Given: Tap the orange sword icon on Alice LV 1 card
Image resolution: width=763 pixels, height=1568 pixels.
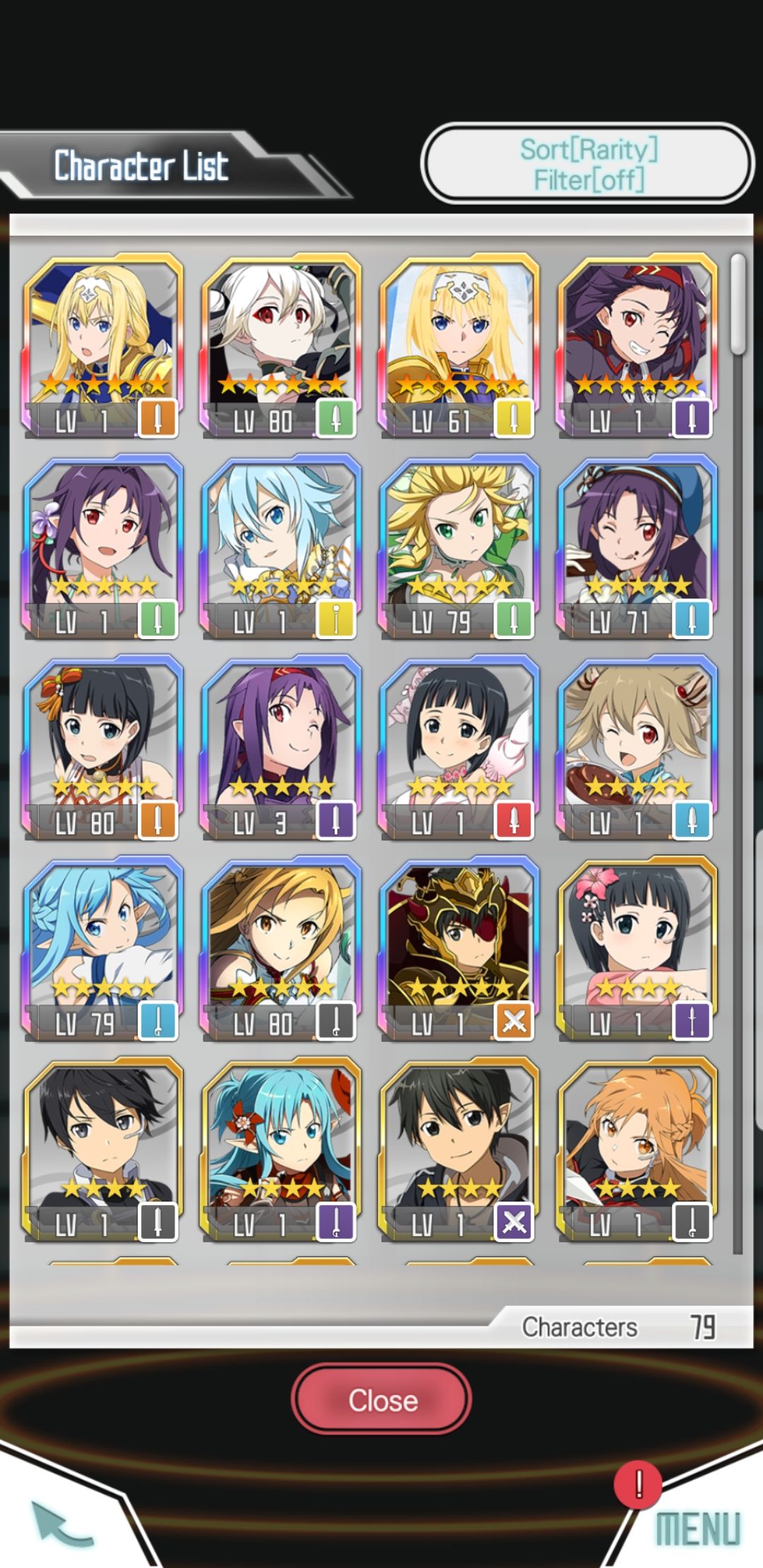Looking at the screenshot, I should pos(159,417).
